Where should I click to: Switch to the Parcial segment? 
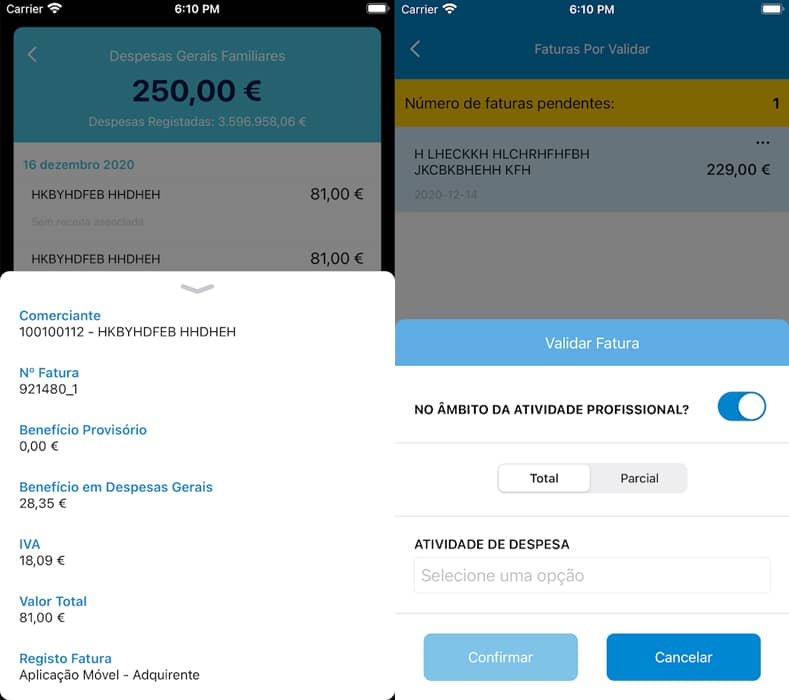[x=639, y=478]
